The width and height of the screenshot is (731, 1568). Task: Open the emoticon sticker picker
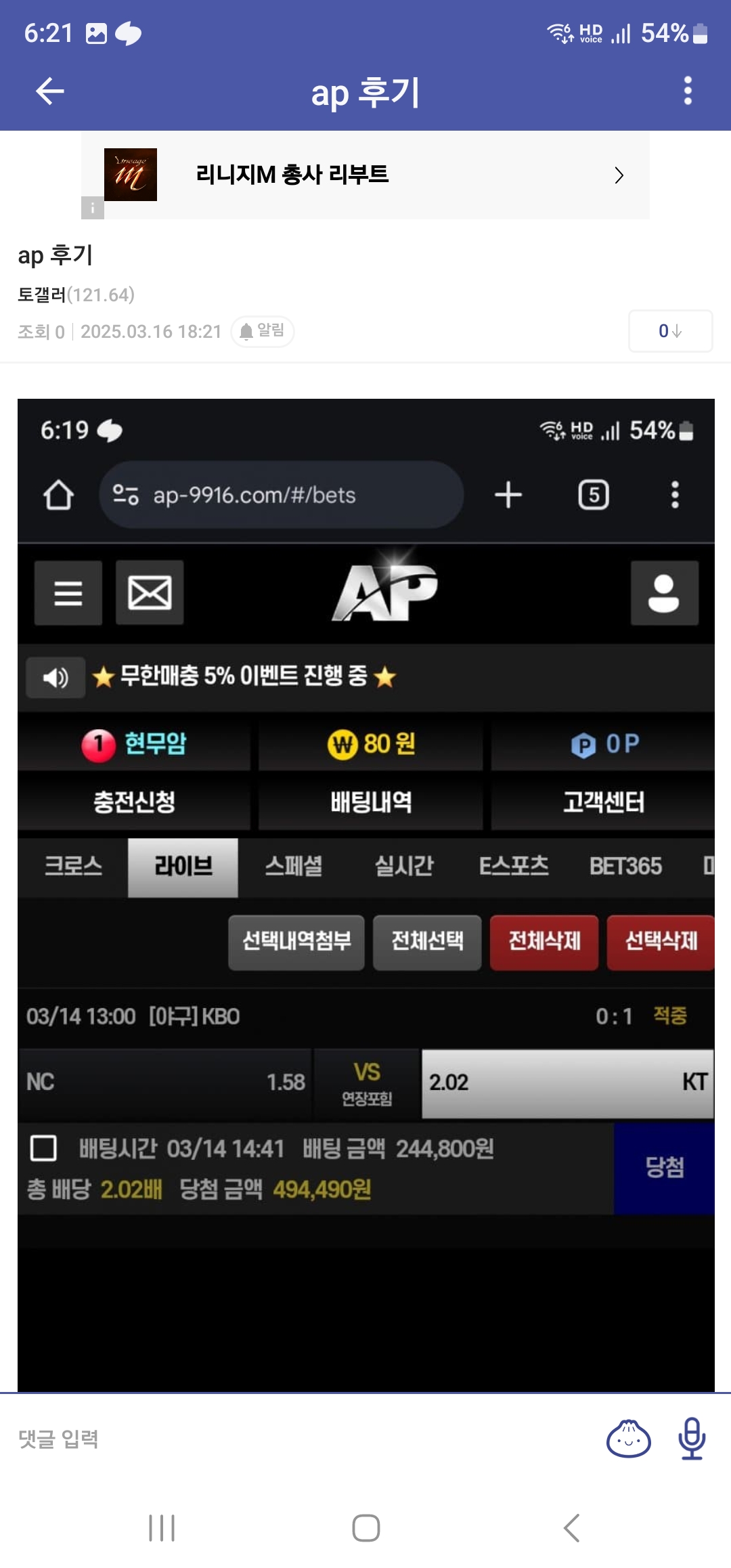coord(629,1438)
